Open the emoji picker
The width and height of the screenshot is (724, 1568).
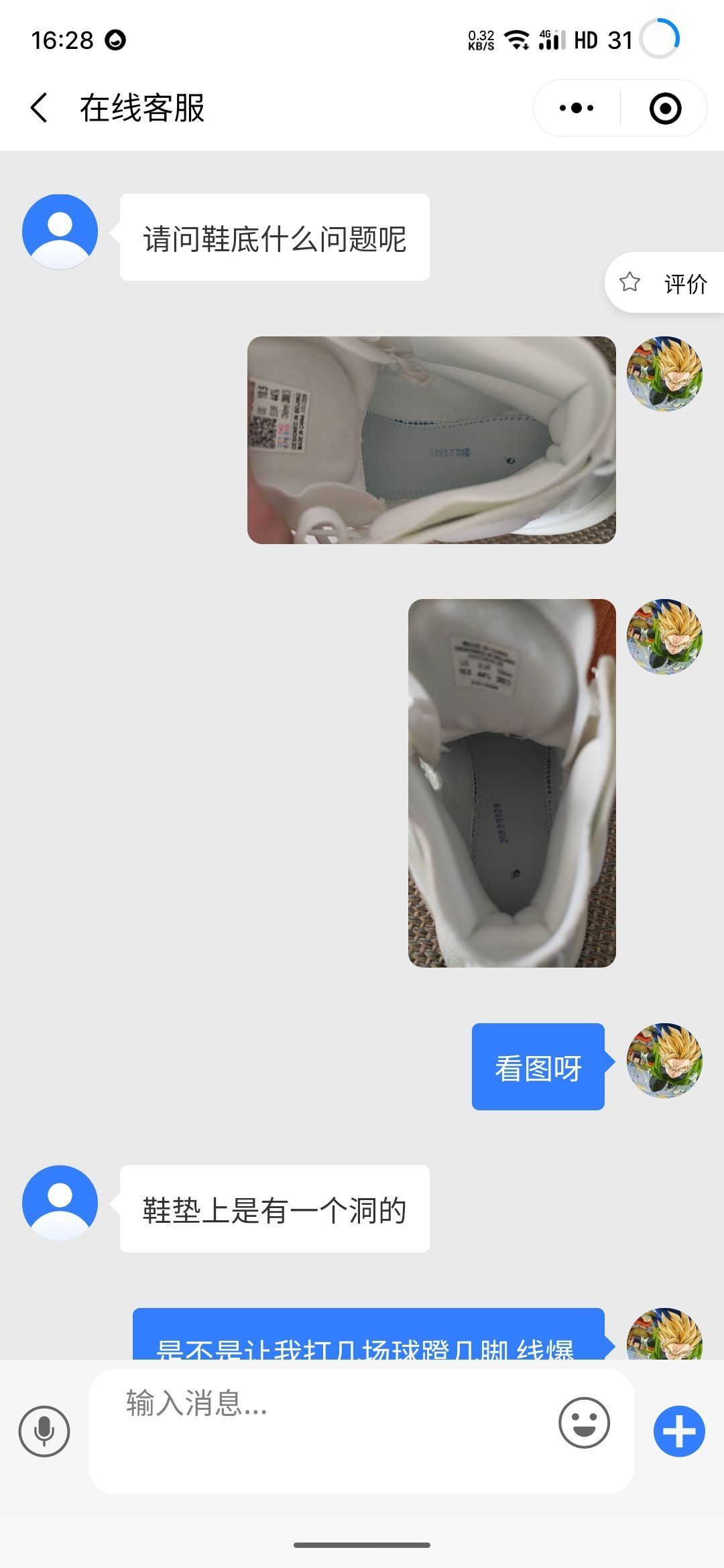pos(584,1422)
